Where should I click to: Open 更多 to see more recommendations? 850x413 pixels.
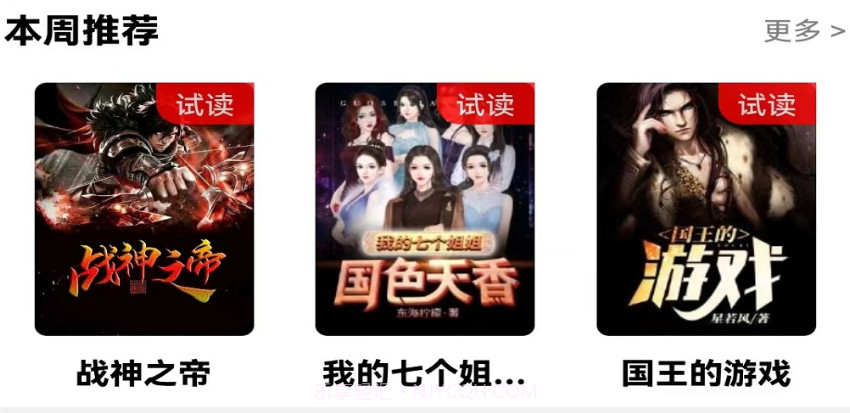click(x=804, y=31)
